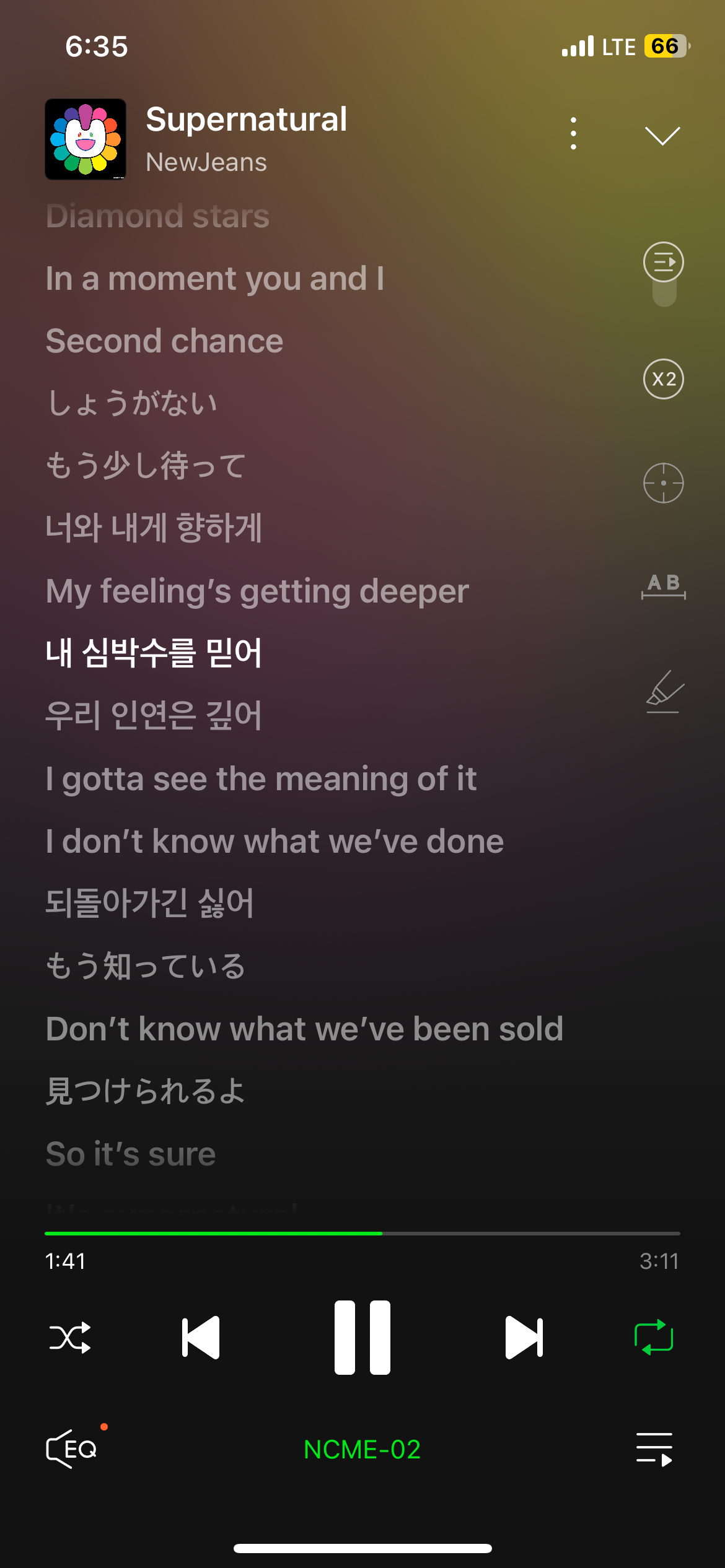Image resolution: width=725 pixels, height=1568 pixels.
Task: Open the EQ settings
Action: pyautogui.click(x=72, y=1448)
